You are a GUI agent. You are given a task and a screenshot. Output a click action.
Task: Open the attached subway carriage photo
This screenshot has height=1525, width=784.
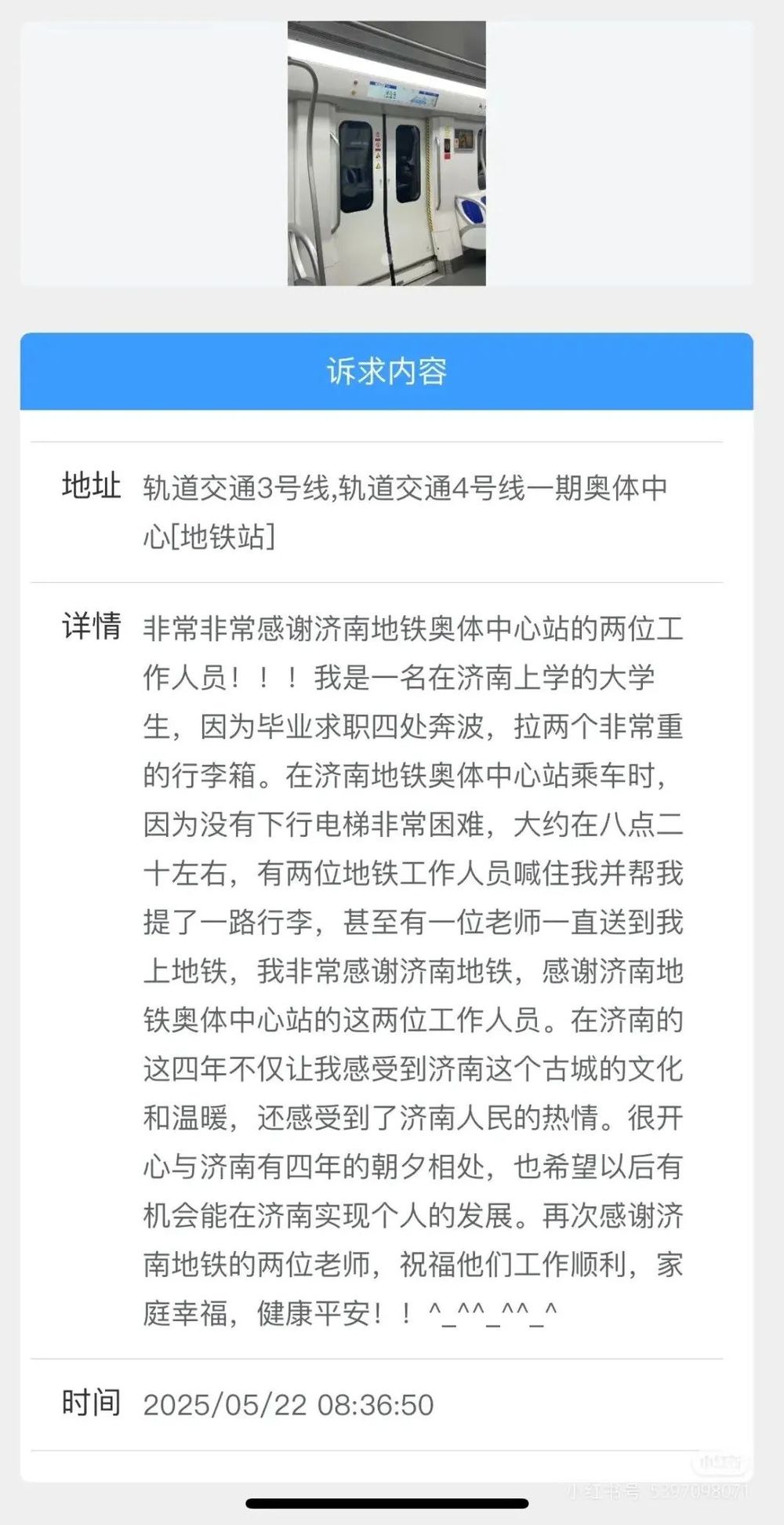point(387,153)
